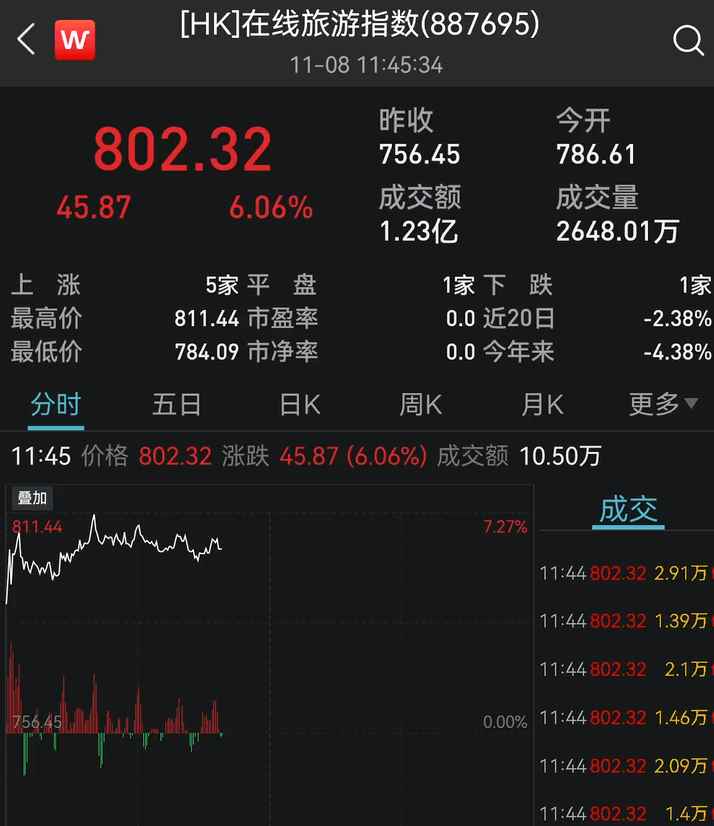
Task: Expand the 更多 chart options dropdown
Action: 662,404
